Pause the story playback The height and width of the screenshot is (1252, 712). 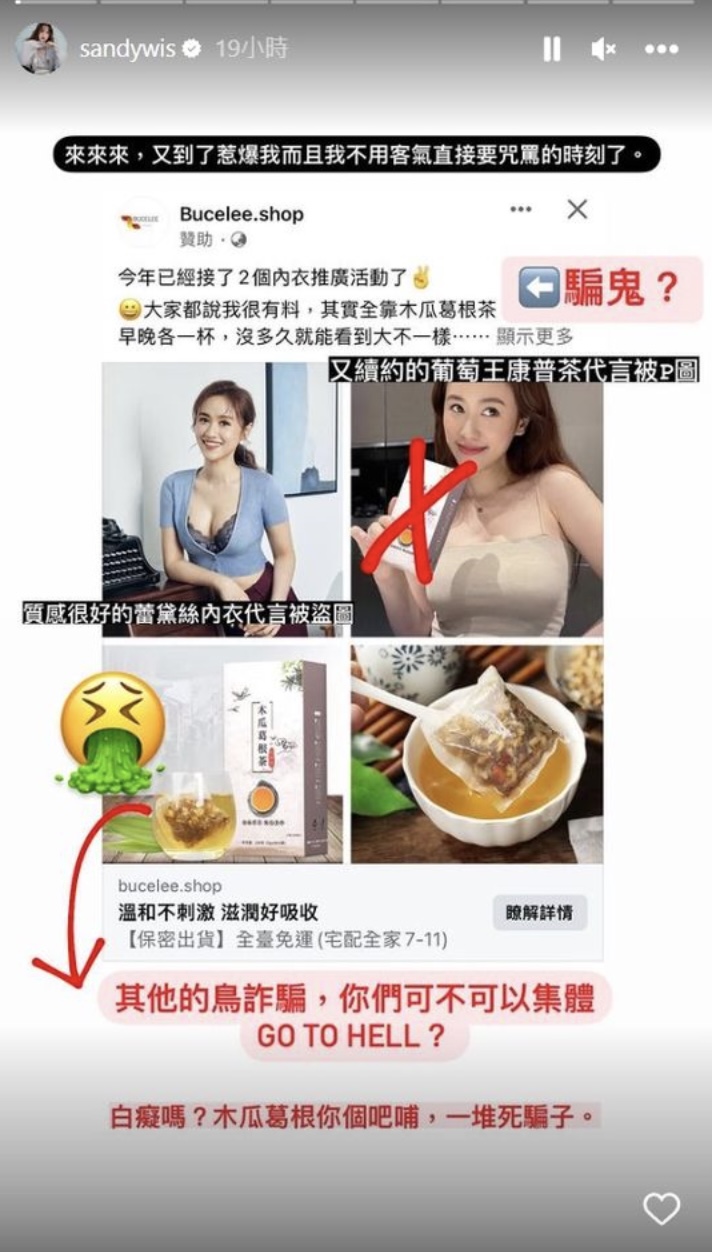coord(552,49)
